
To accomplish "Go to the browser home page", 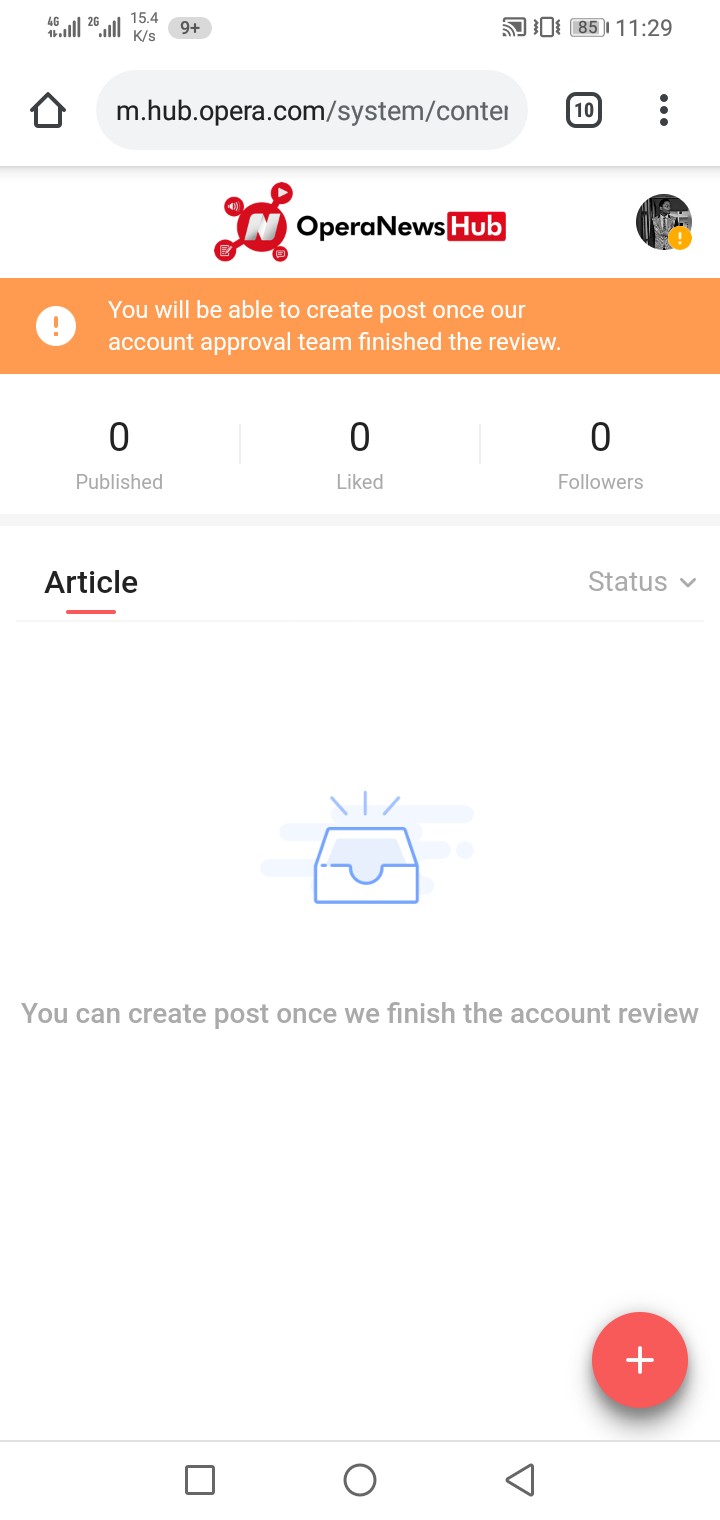I will 48,110.
